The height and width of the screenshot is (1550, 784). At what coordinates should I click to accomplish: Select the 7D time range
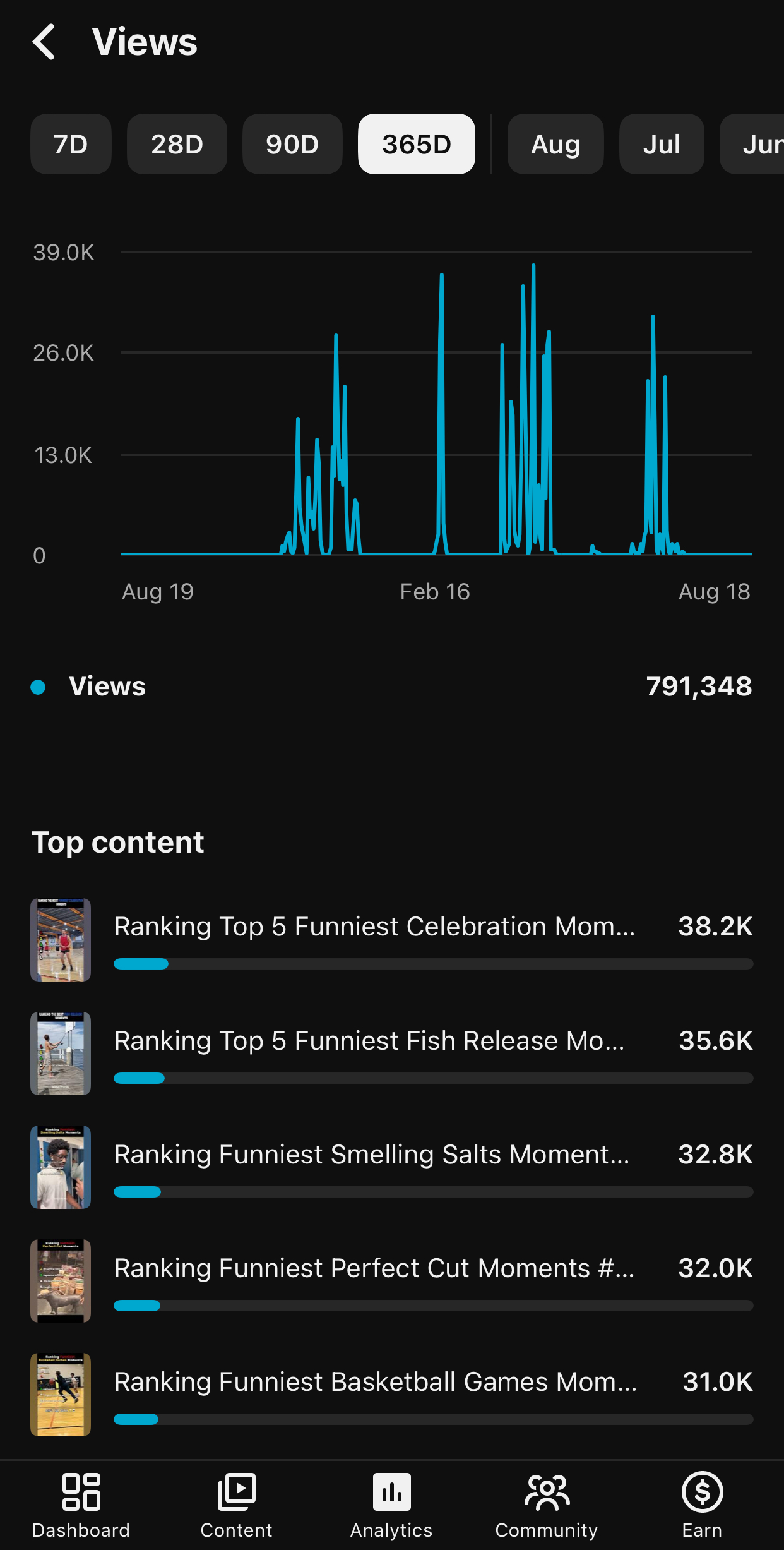pyautogui.click(x=71, y=144)
